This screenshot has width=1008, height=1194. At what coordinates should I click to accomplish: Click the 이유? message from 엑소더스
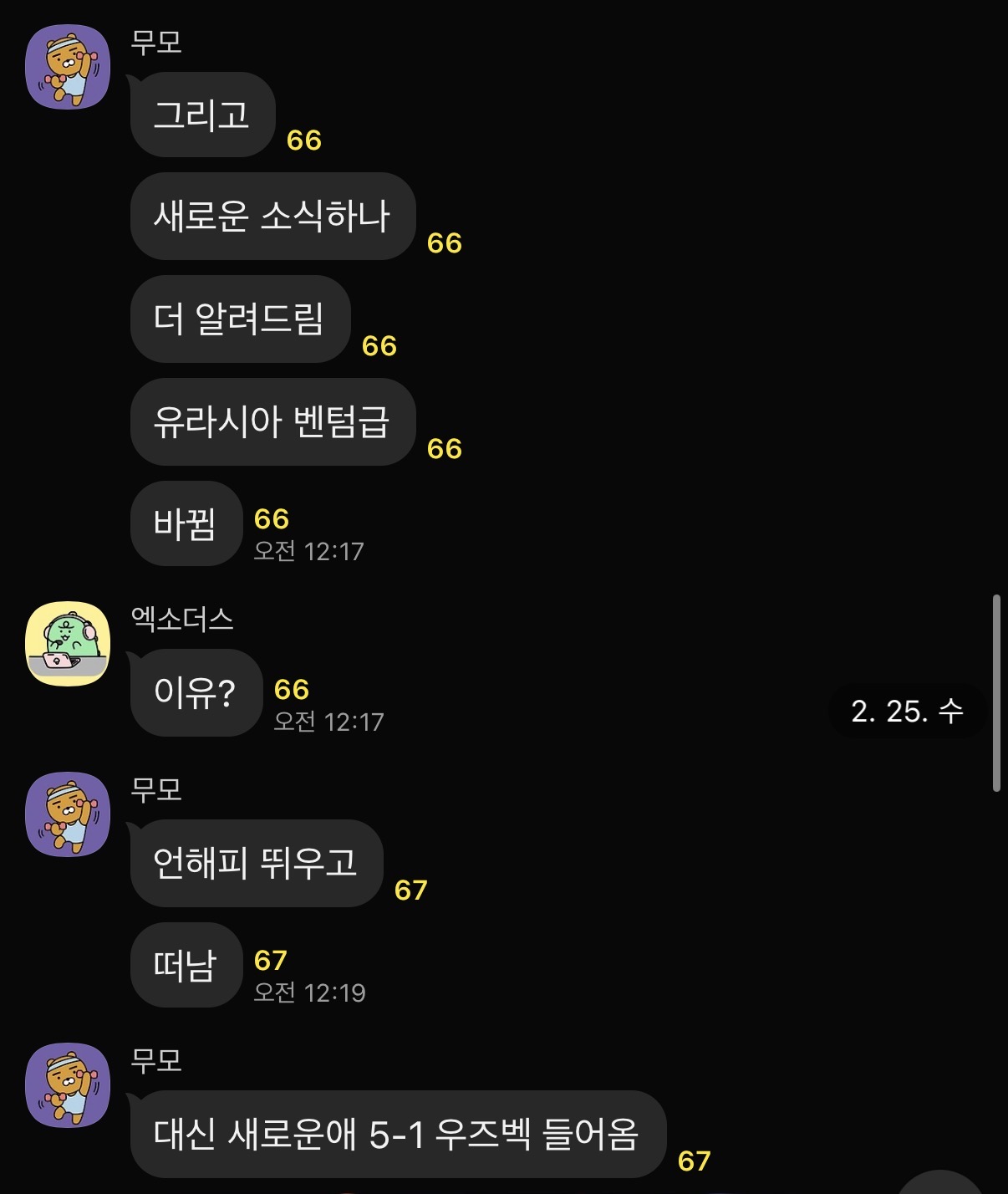coord(196,693)
